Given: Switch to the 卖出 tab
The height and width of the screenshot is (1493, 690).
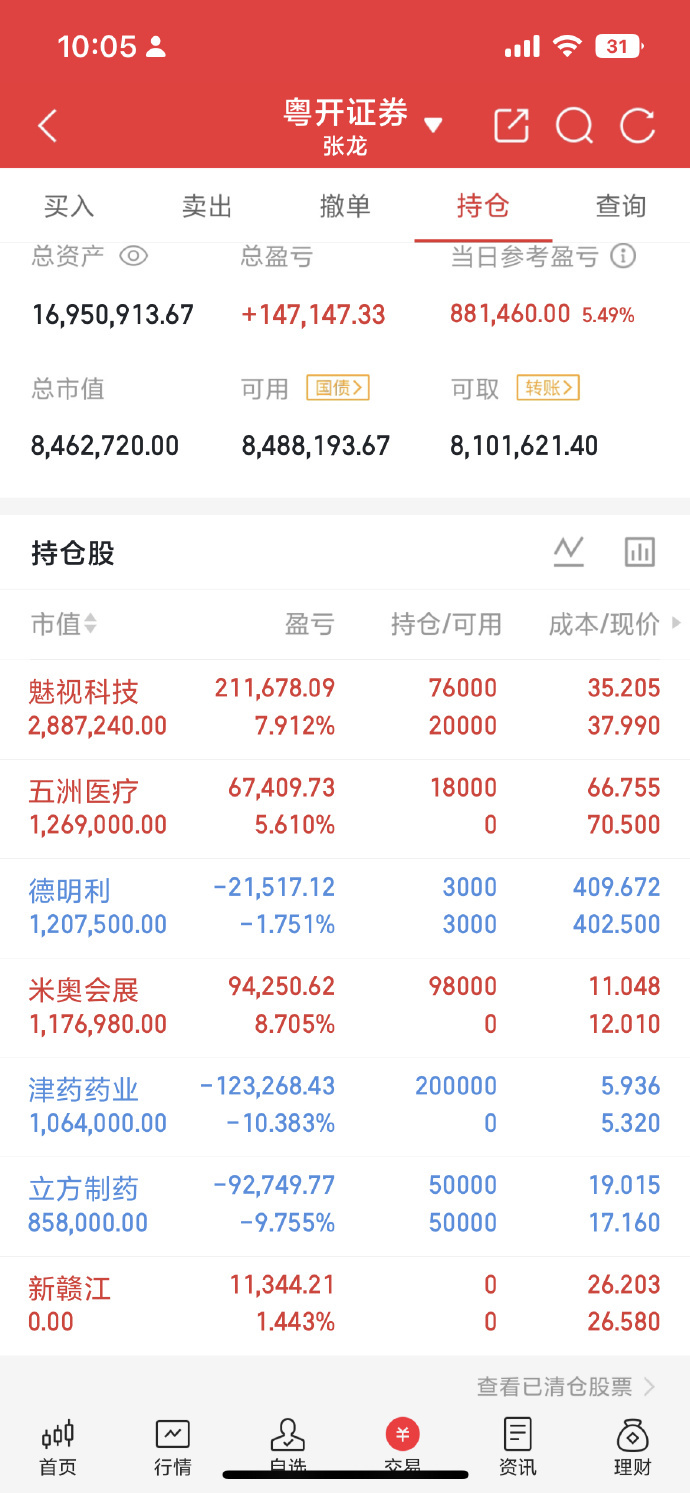Looking at the screenshot, I should [x=207, y=206].
